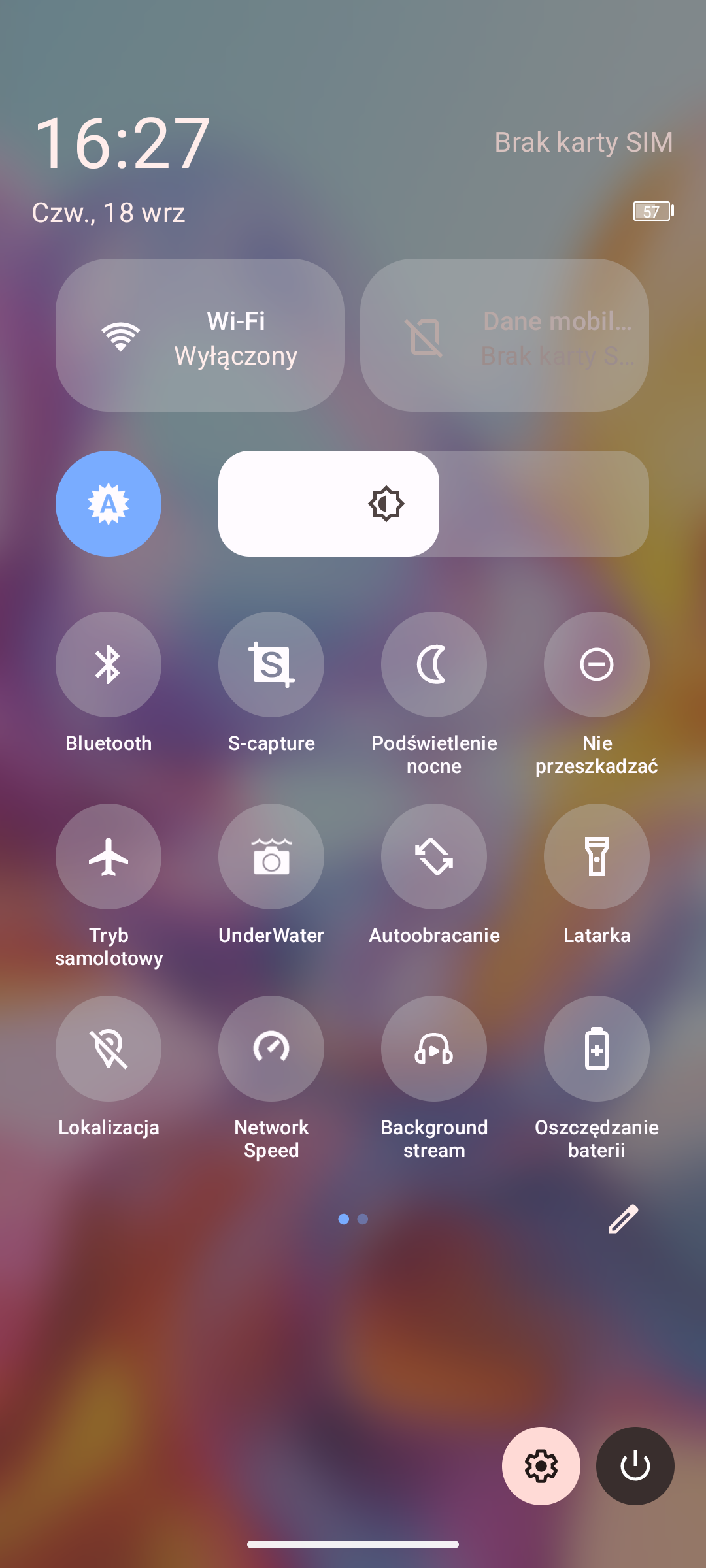Screen dimensions: 706x1568
Task: Enable Background stream
Action: (x=434, y=1049)
